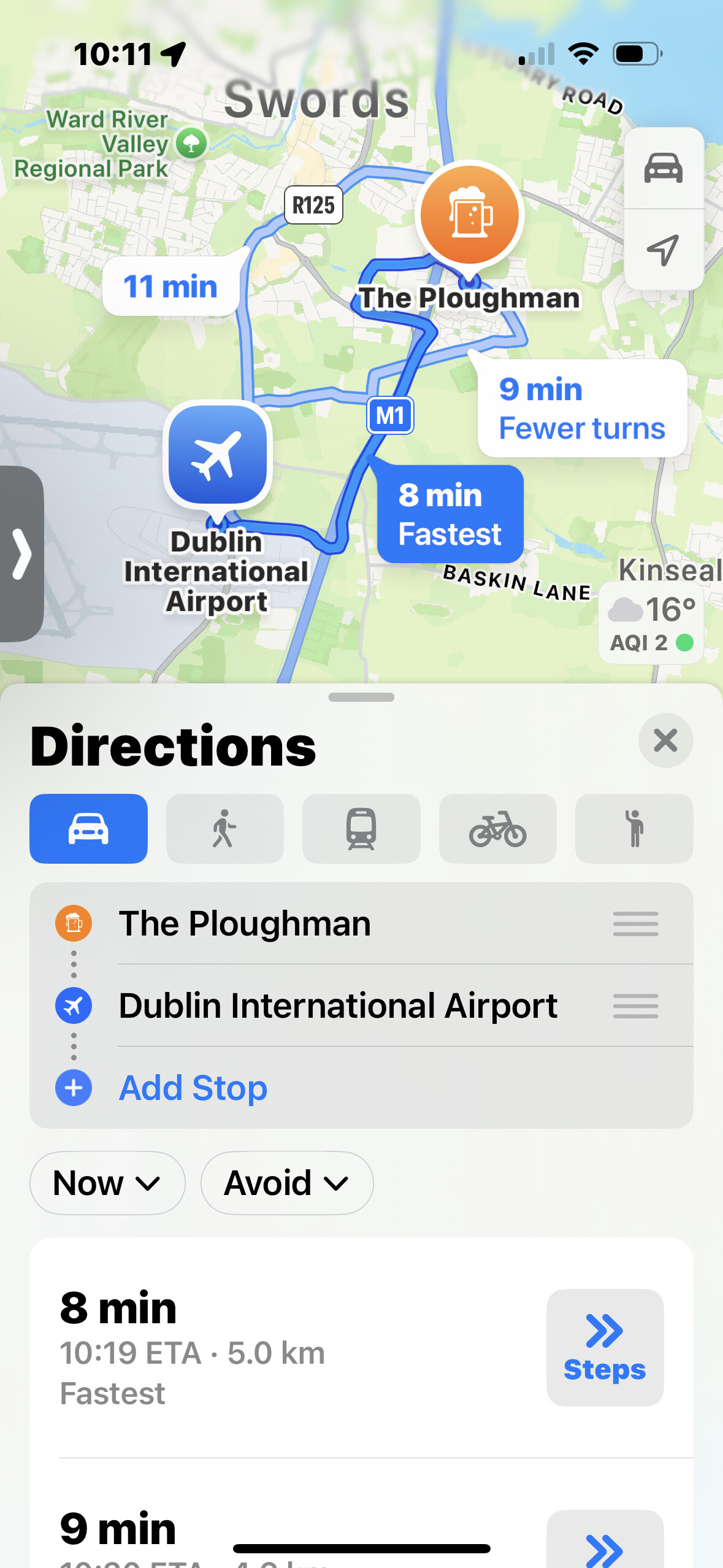Open map mode car button
This screenshot has width=723, height=1568.
click(x=664, y=168)
